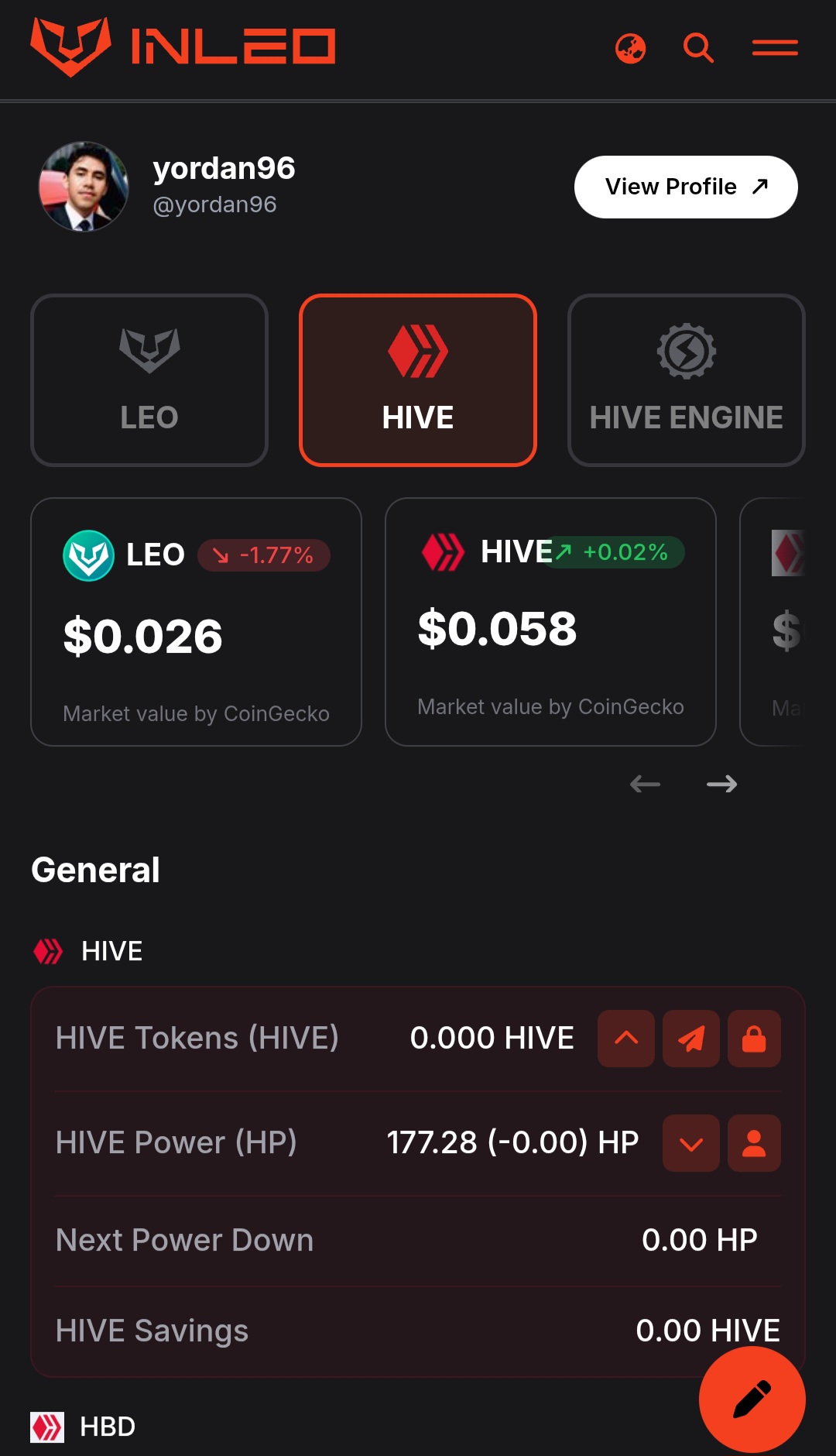Tap the down-arrow button for HIVE Power
Image resolution: width=836 pixels, height=1456 pixels.
pos(691,1143)
